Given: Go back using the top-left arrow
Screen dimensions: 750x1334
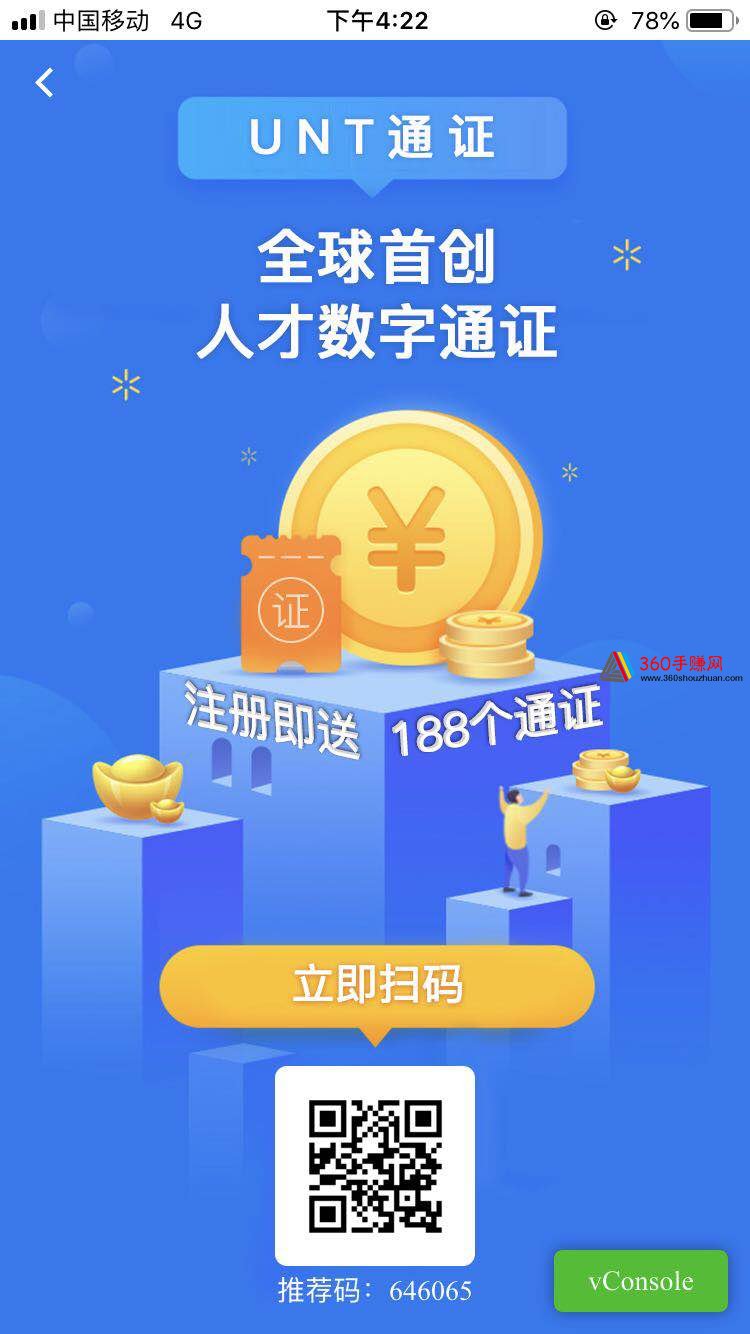Looking at the screenshot, I should (x=44, y=83).
